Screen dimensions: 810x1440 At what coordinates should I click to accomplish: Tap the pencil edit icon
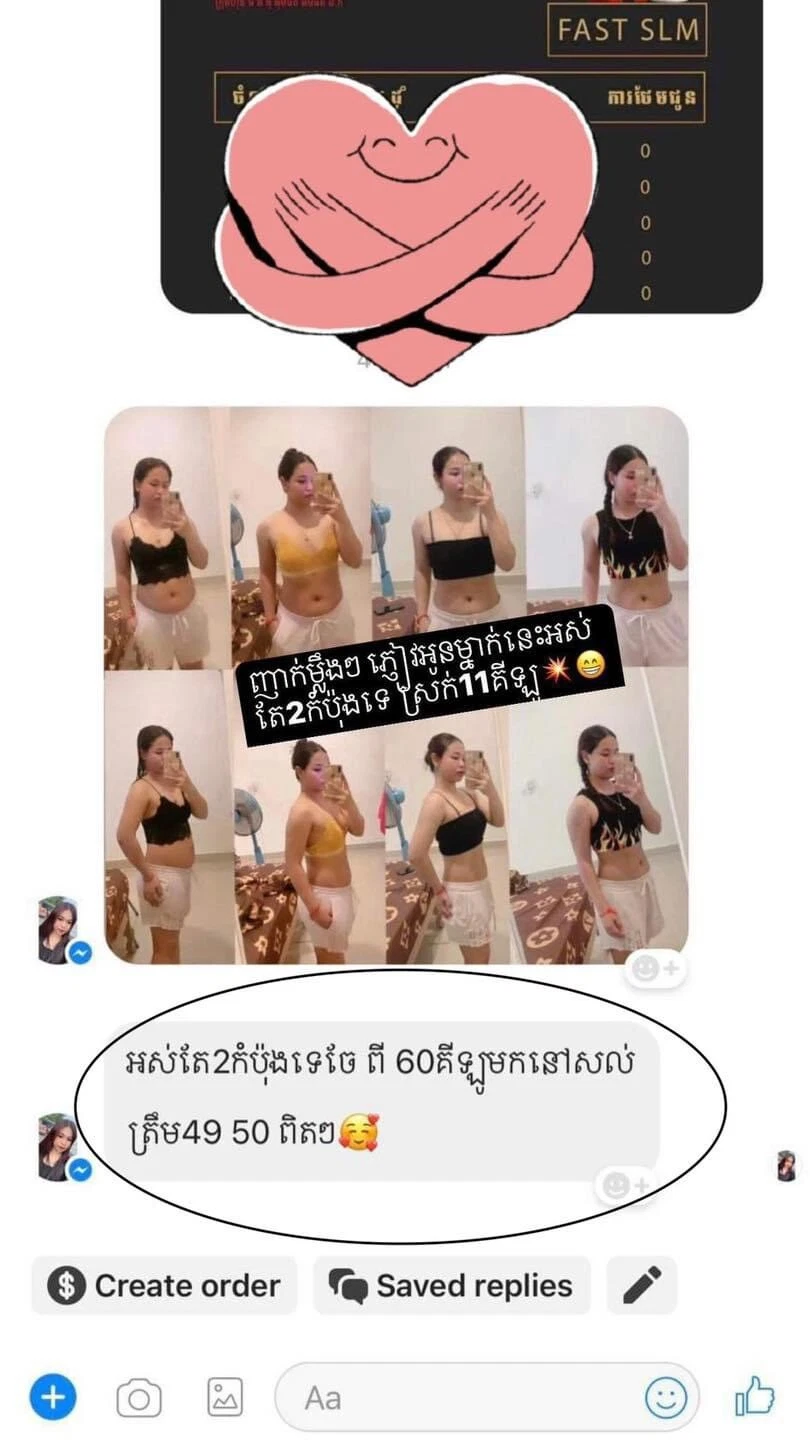pos(642,1285)
